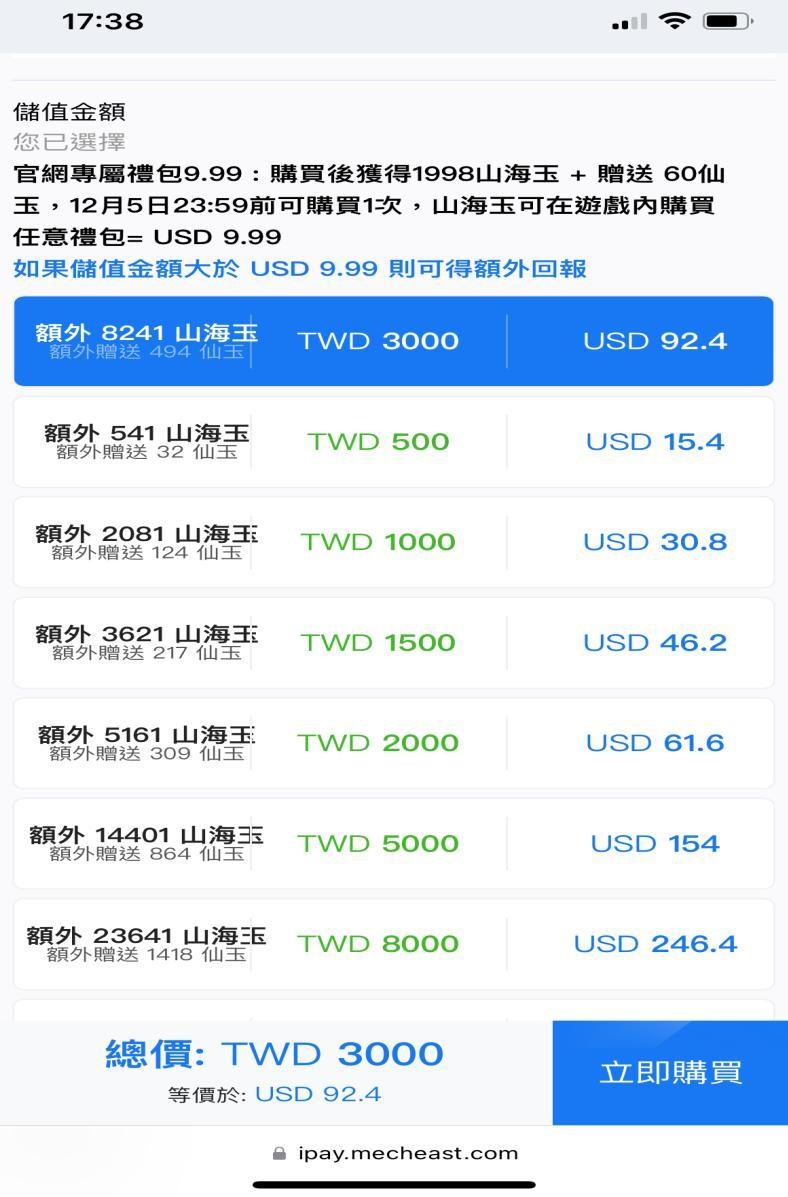Select the TWD 1000 top-up option
788x1197 pixels.
[x=394, y=541]
